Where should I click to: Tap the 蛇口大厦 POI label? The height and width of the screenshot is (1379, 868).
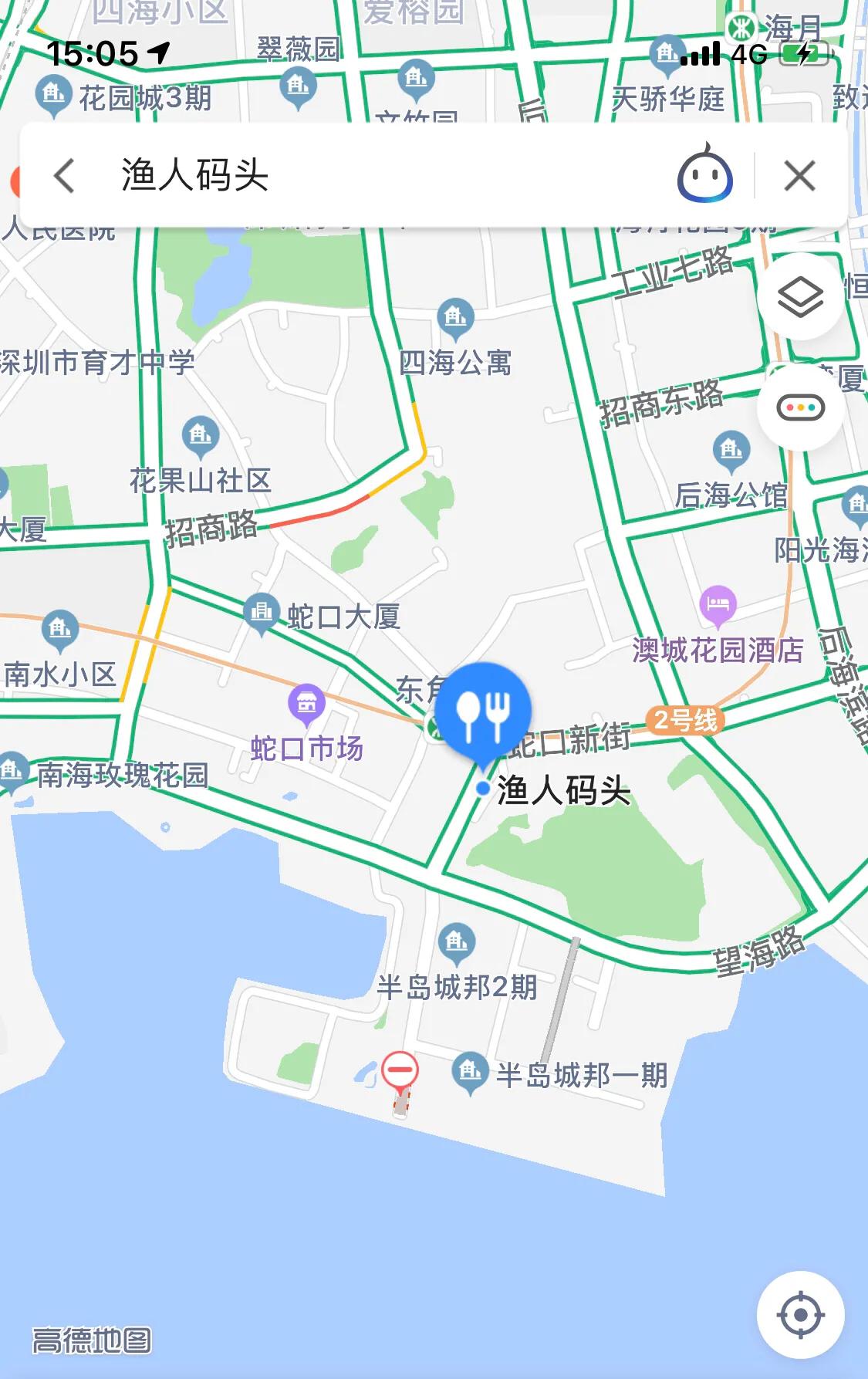261,613
